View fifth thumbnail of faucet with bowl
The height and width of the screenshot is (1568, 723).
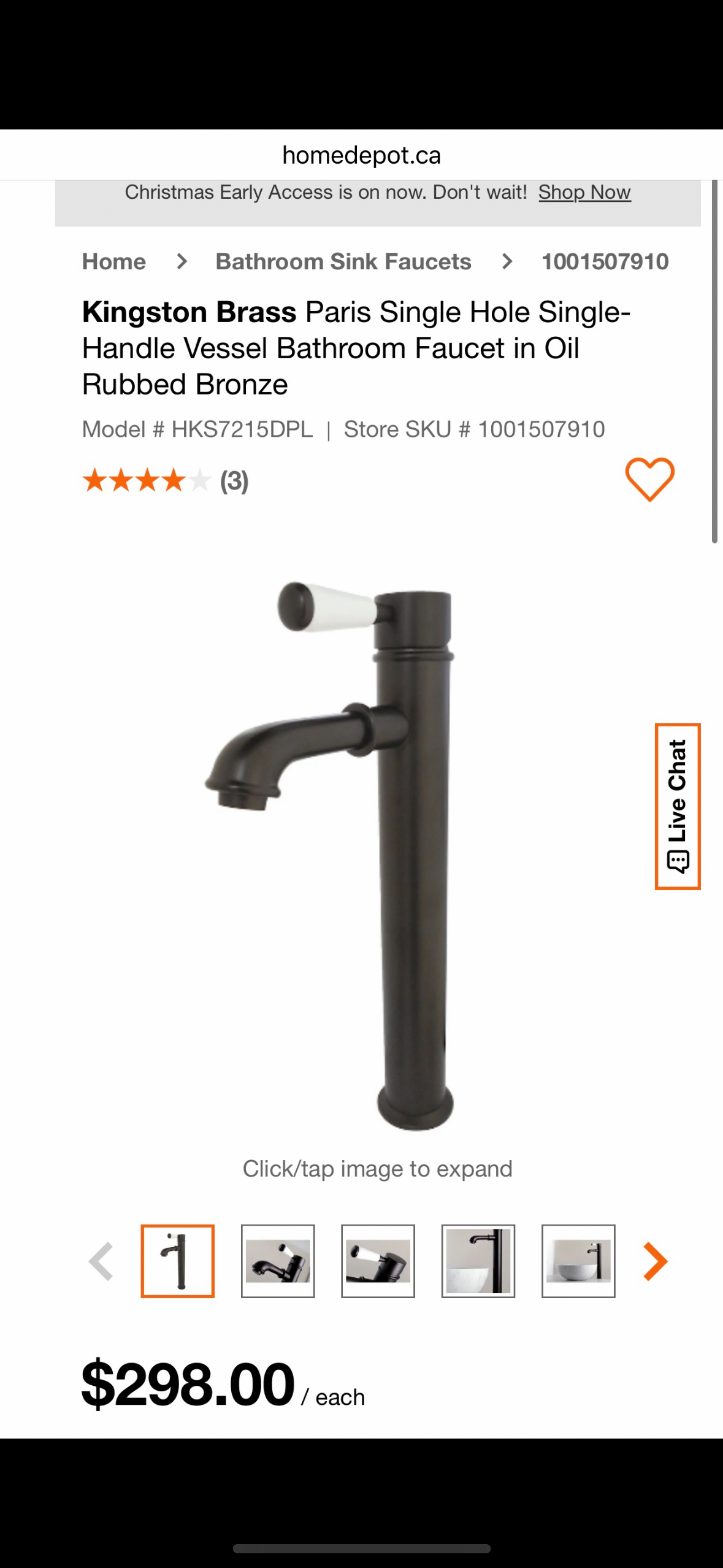(578, 1261)
